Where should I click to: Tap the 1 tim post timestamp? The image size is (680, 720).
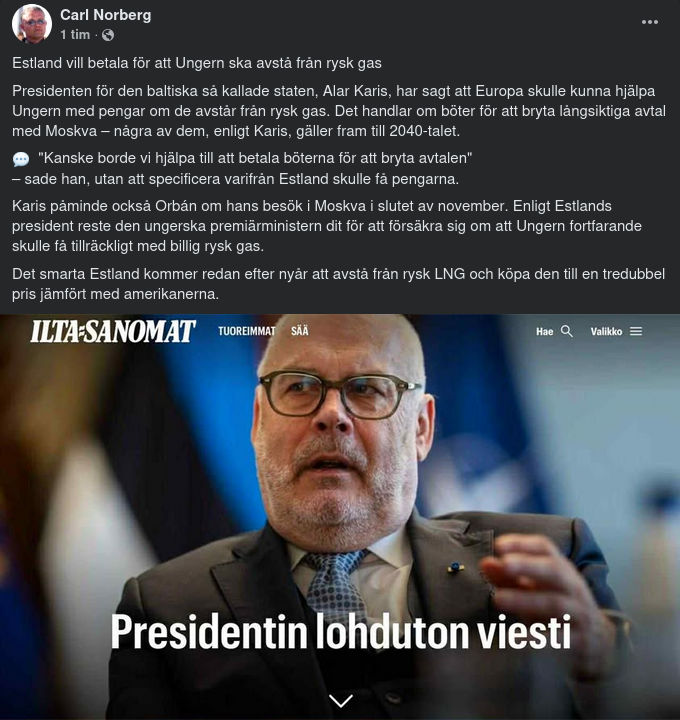coord(75,35)
